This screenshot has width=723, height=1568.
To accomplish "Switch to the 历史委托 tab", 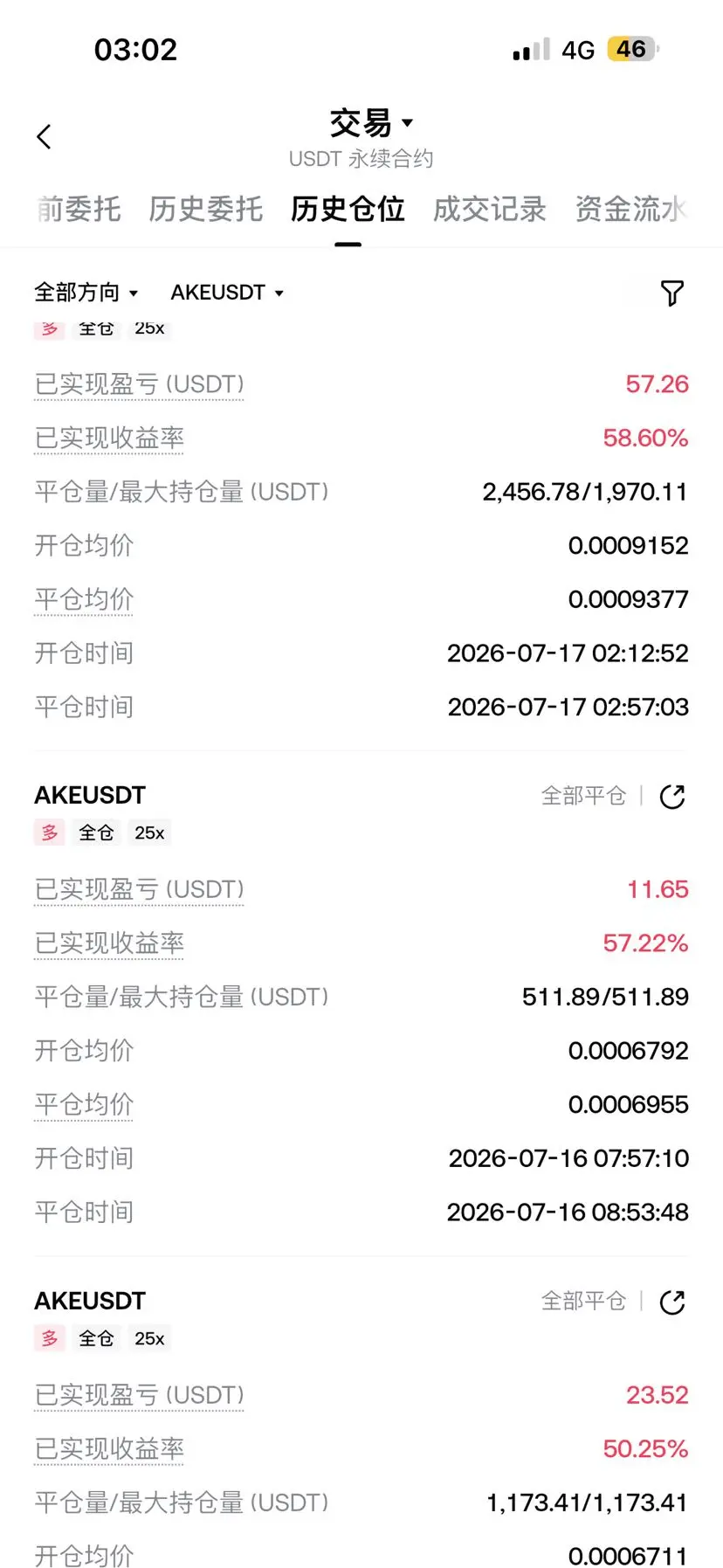I will 205,209.
